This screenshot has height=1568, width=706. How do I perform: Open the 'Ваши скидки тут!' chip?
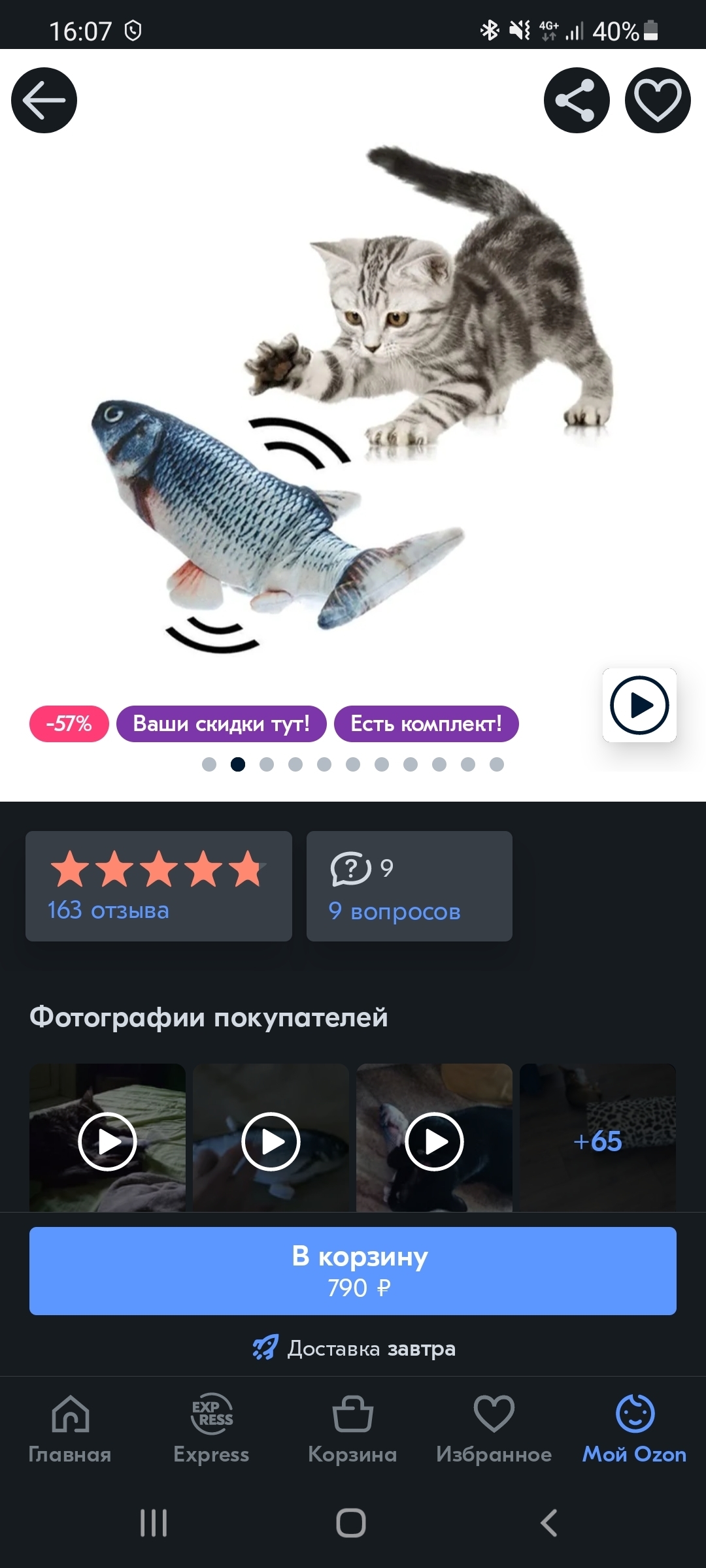coord(221,724)
